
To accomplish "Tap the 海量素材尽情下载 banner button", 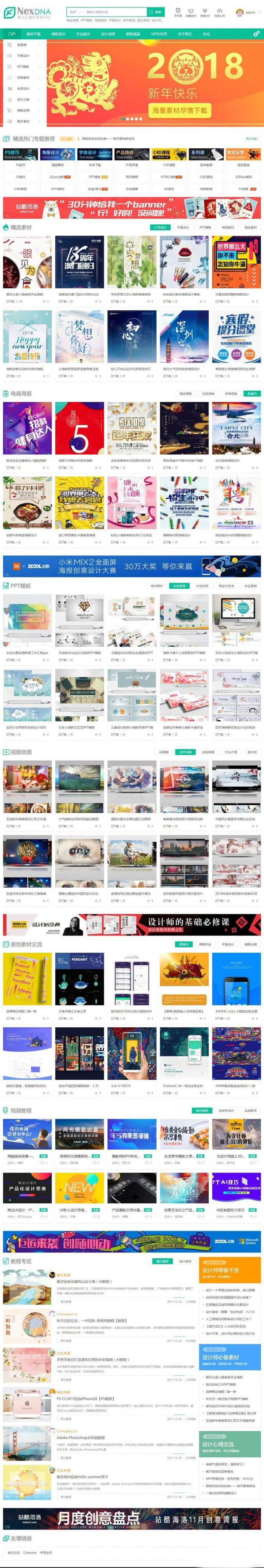I will [x=179, y=110].
